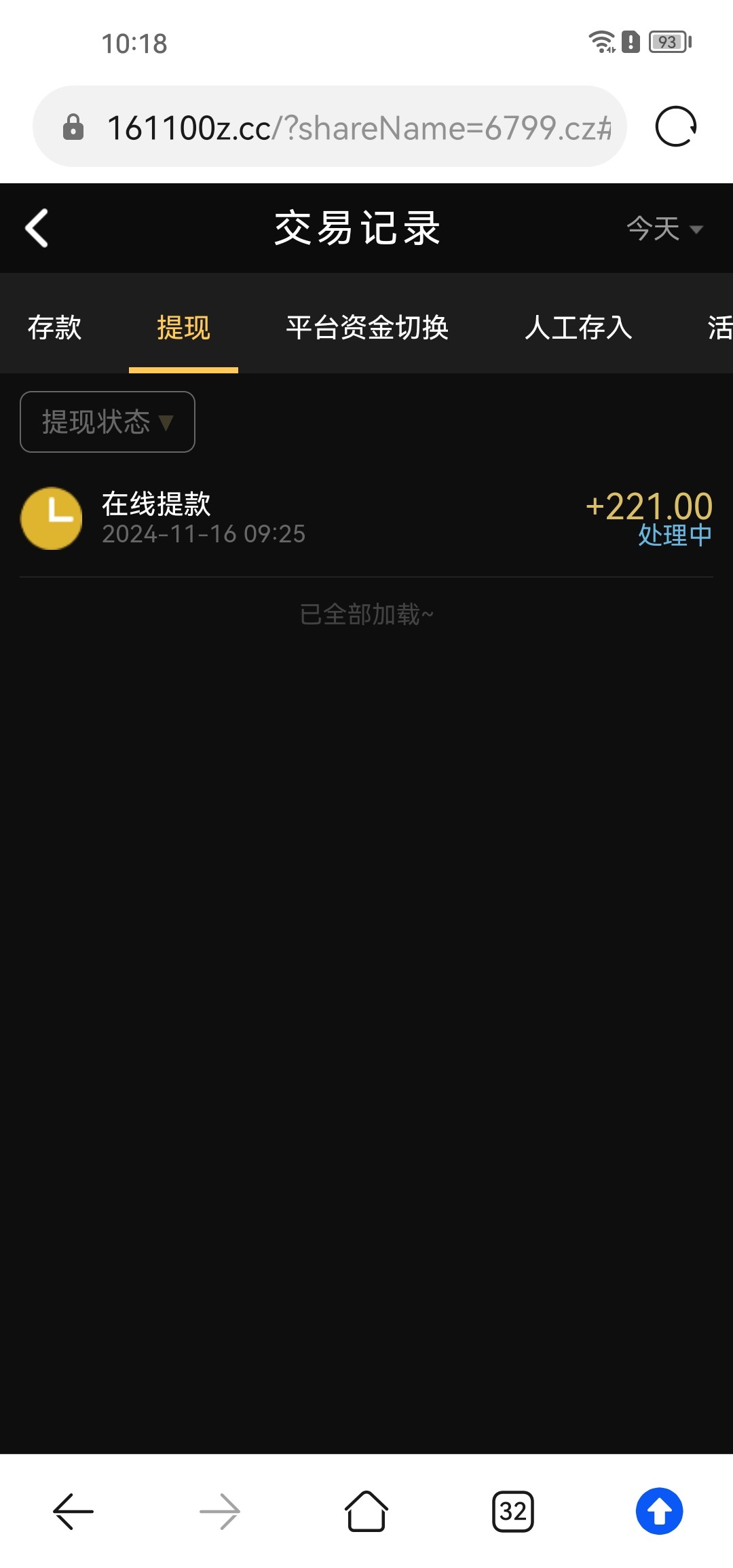
Task: Select the 提现 tab
Action: tap(183, 327)
